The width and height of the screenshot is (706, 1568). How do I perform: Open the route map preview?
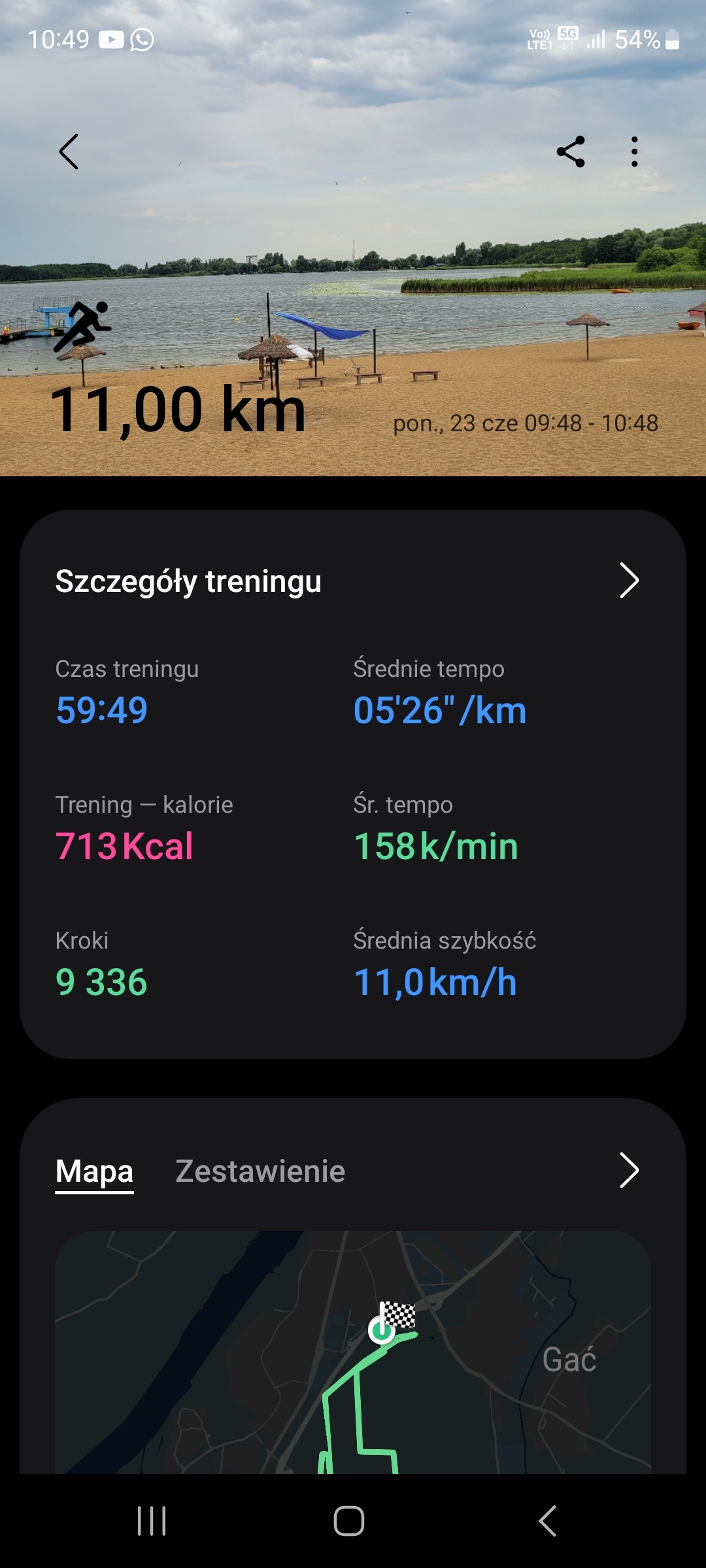[353, 1352]
